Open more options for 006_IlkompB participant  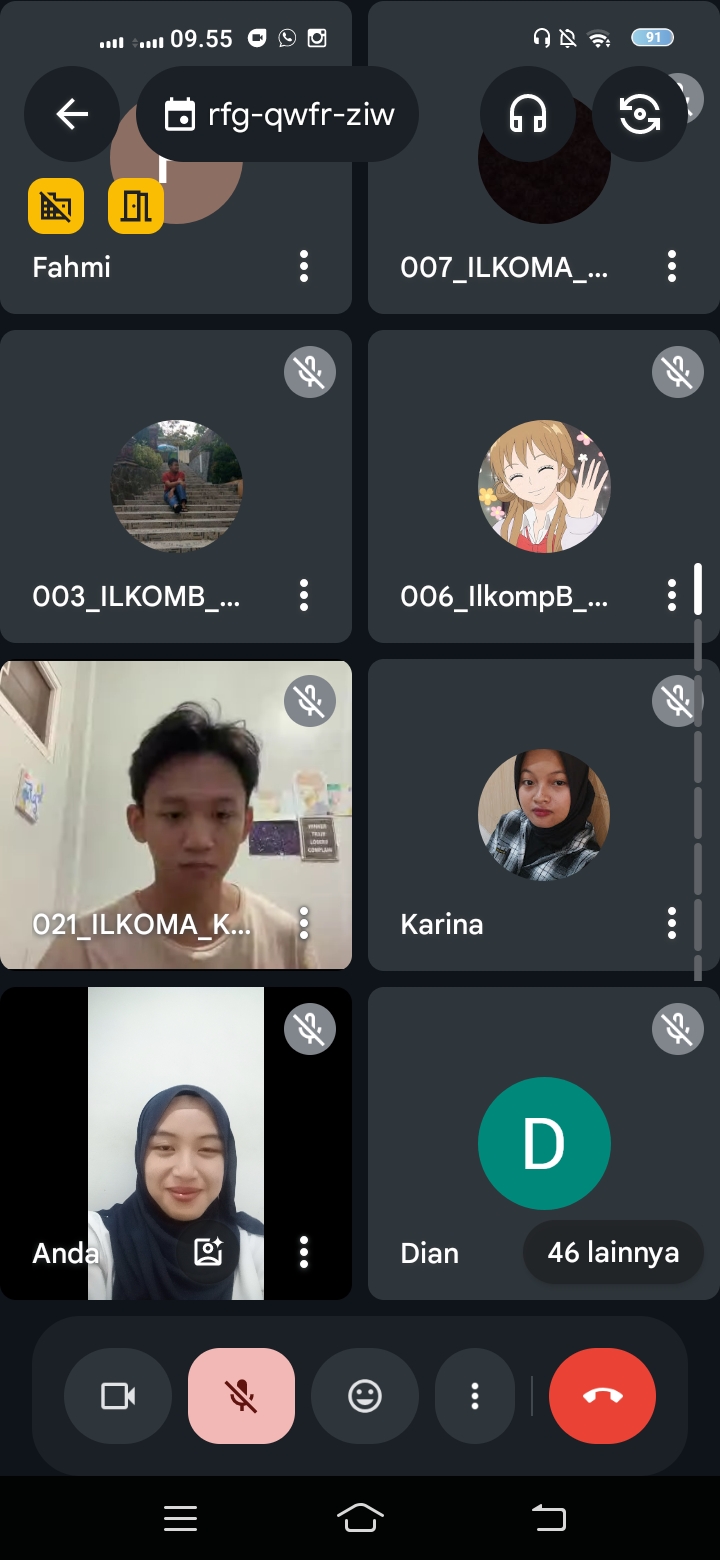[672, 596]
